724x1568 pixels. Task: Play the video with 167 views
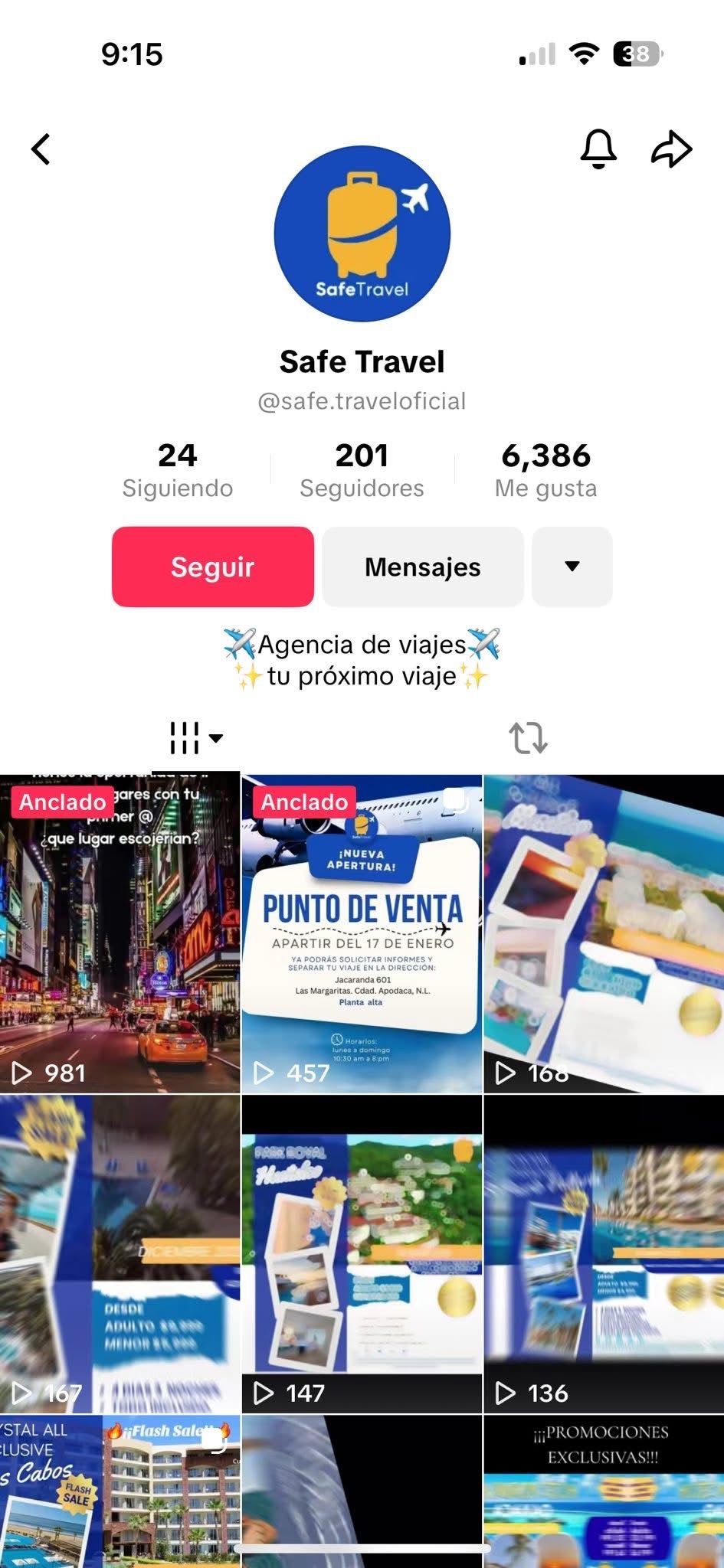click(120, 1254)
